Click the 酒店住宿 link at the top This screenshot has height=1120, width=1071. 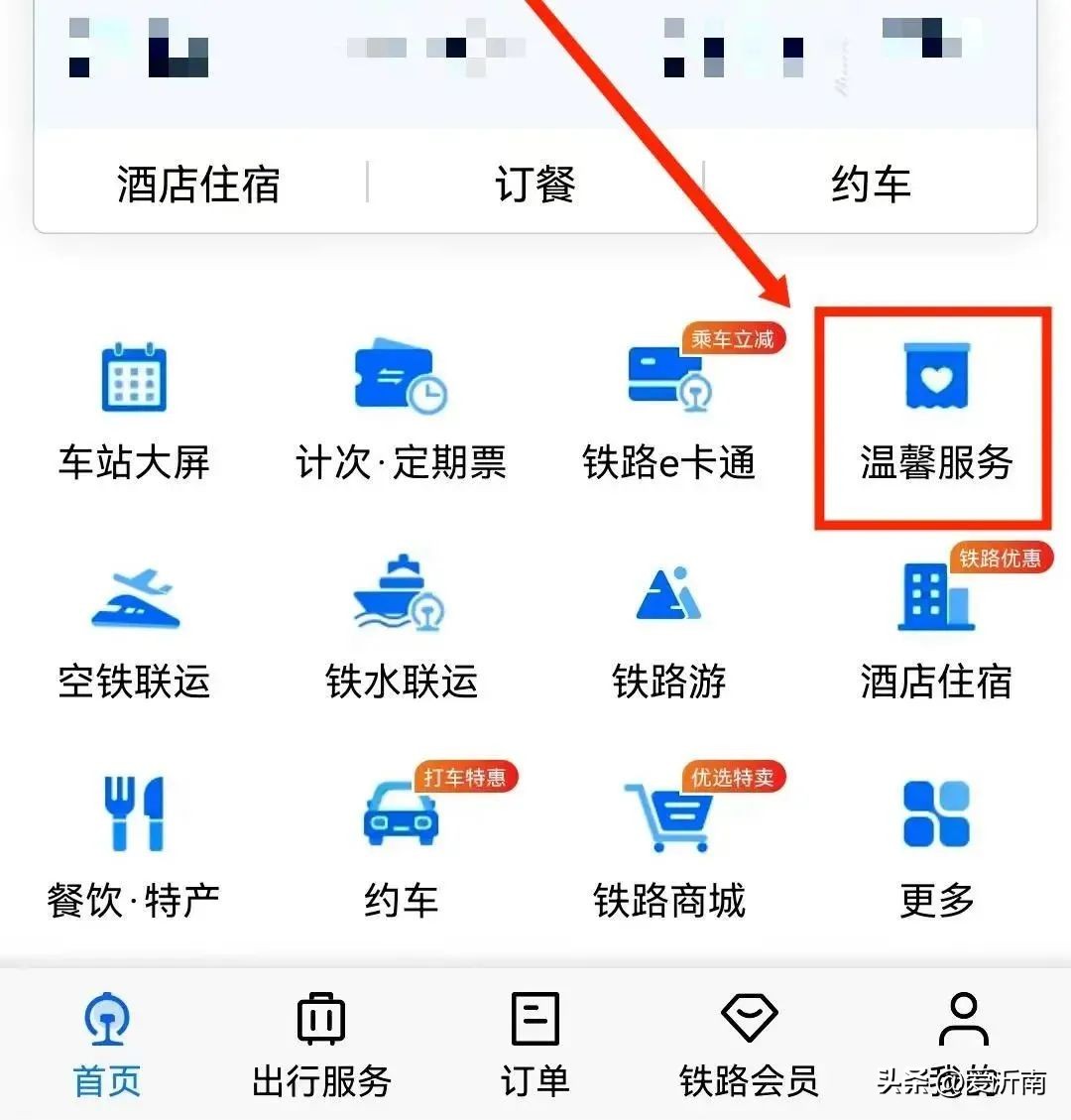(198, 184)
